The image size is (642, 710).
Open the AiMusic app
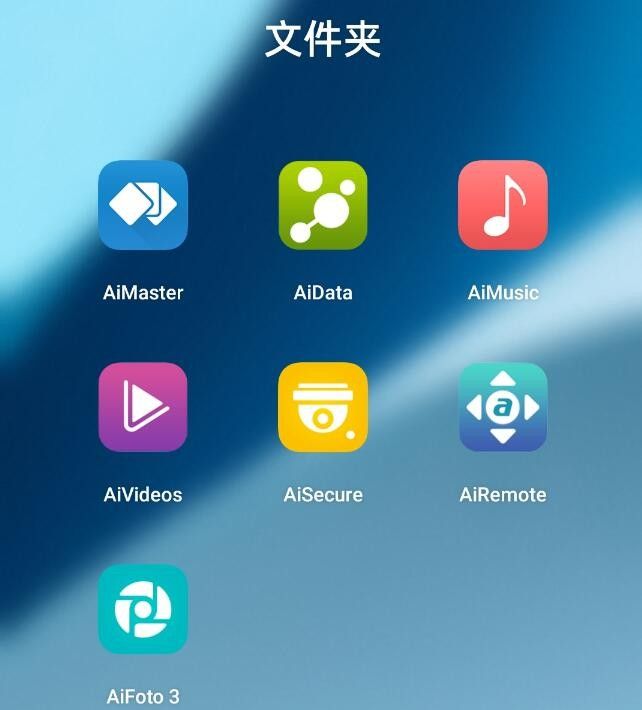tap(503, 205)
